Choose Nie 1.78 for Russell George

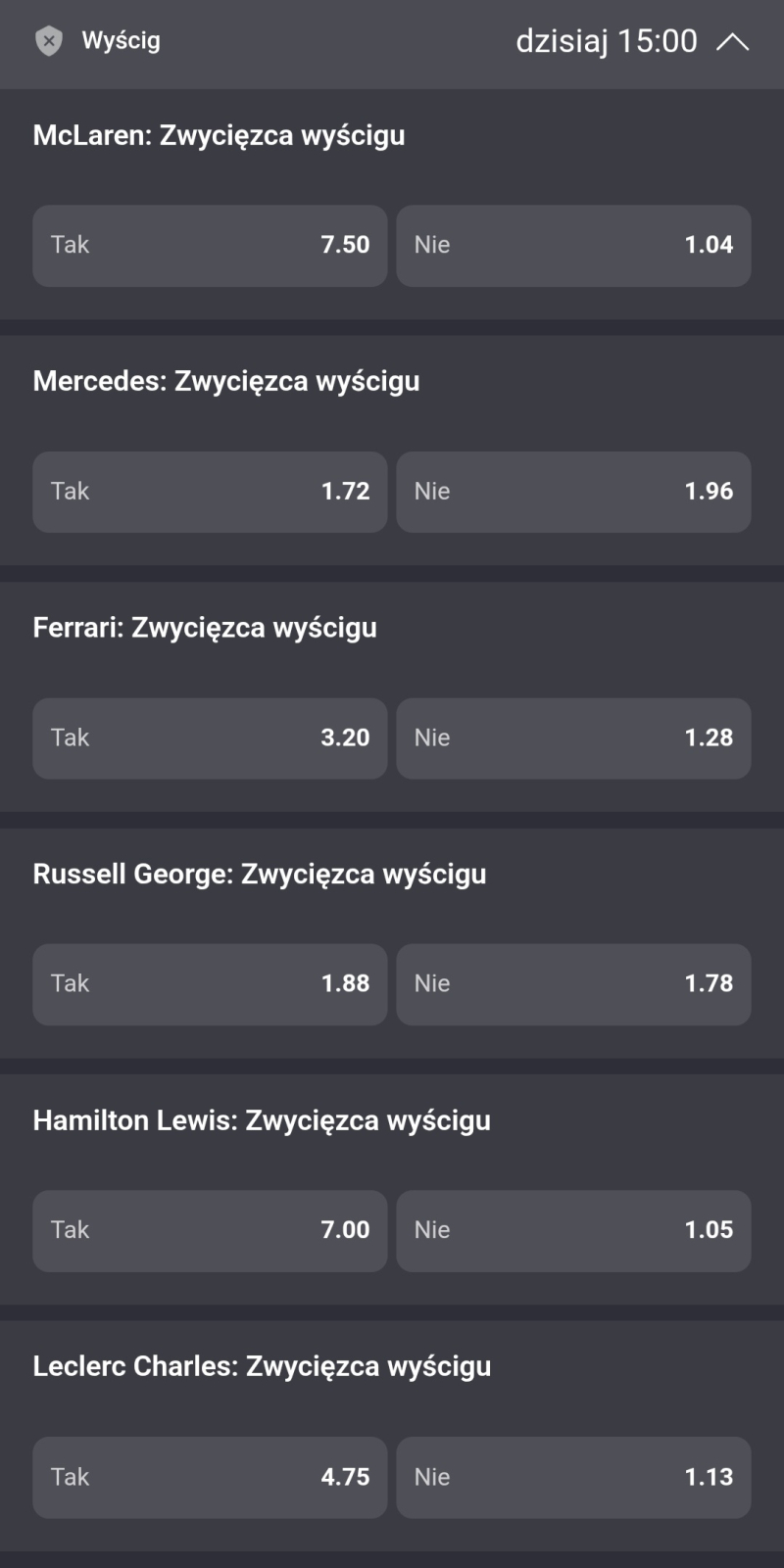tap(573, 984)
